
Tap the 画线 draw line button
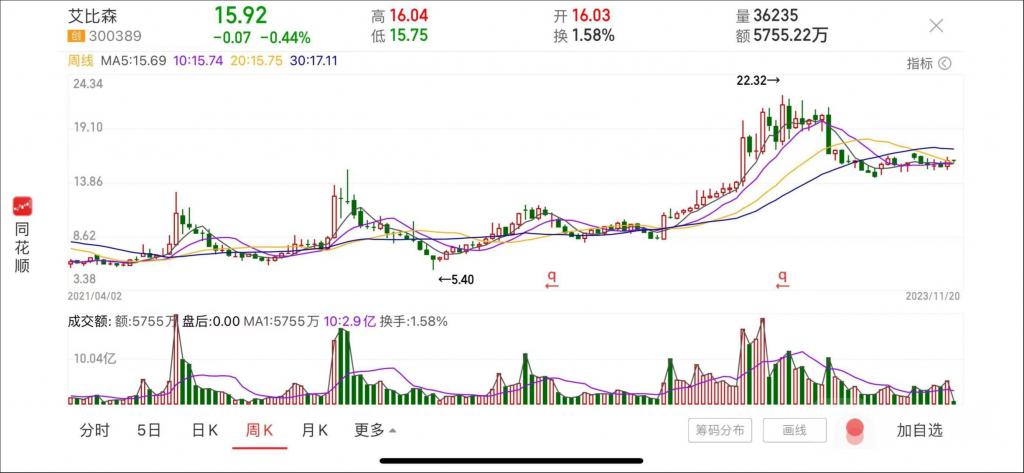click(x=794, y=431)
